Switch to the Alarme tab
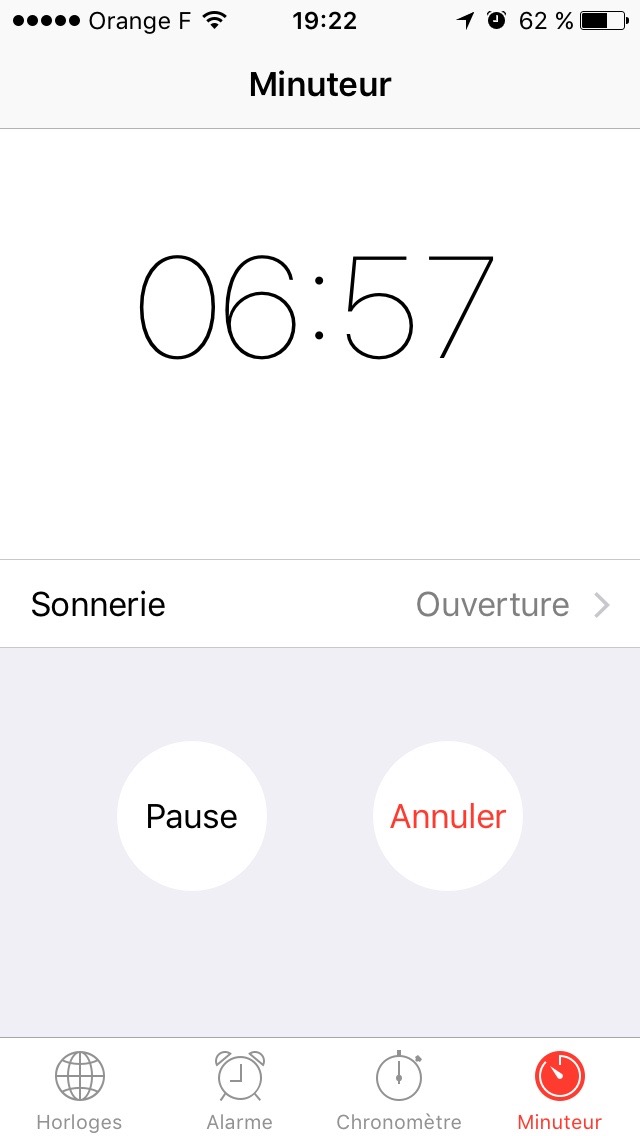The image size is (640, 1136). click(x=240, y=1090)
